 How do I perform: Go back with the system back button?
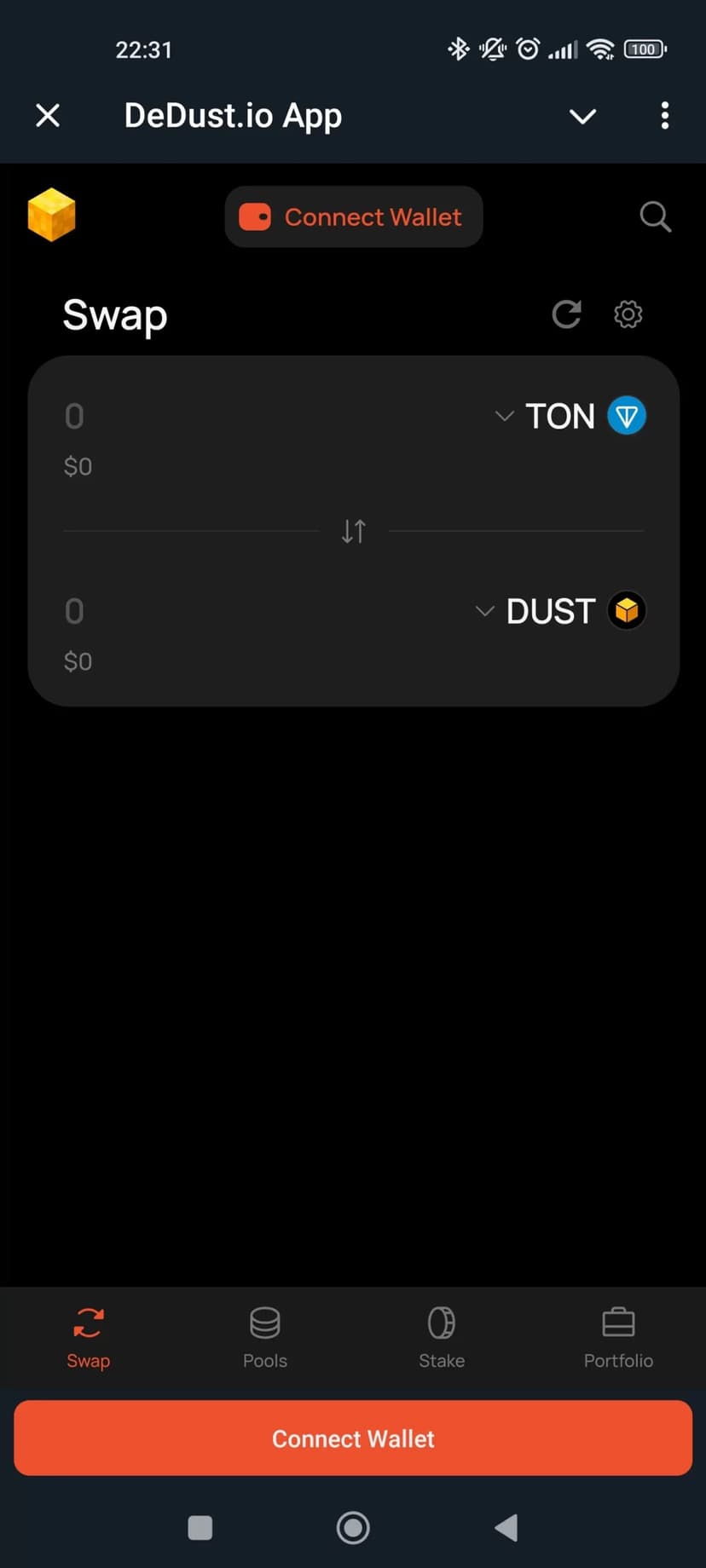click(506, 1528)
